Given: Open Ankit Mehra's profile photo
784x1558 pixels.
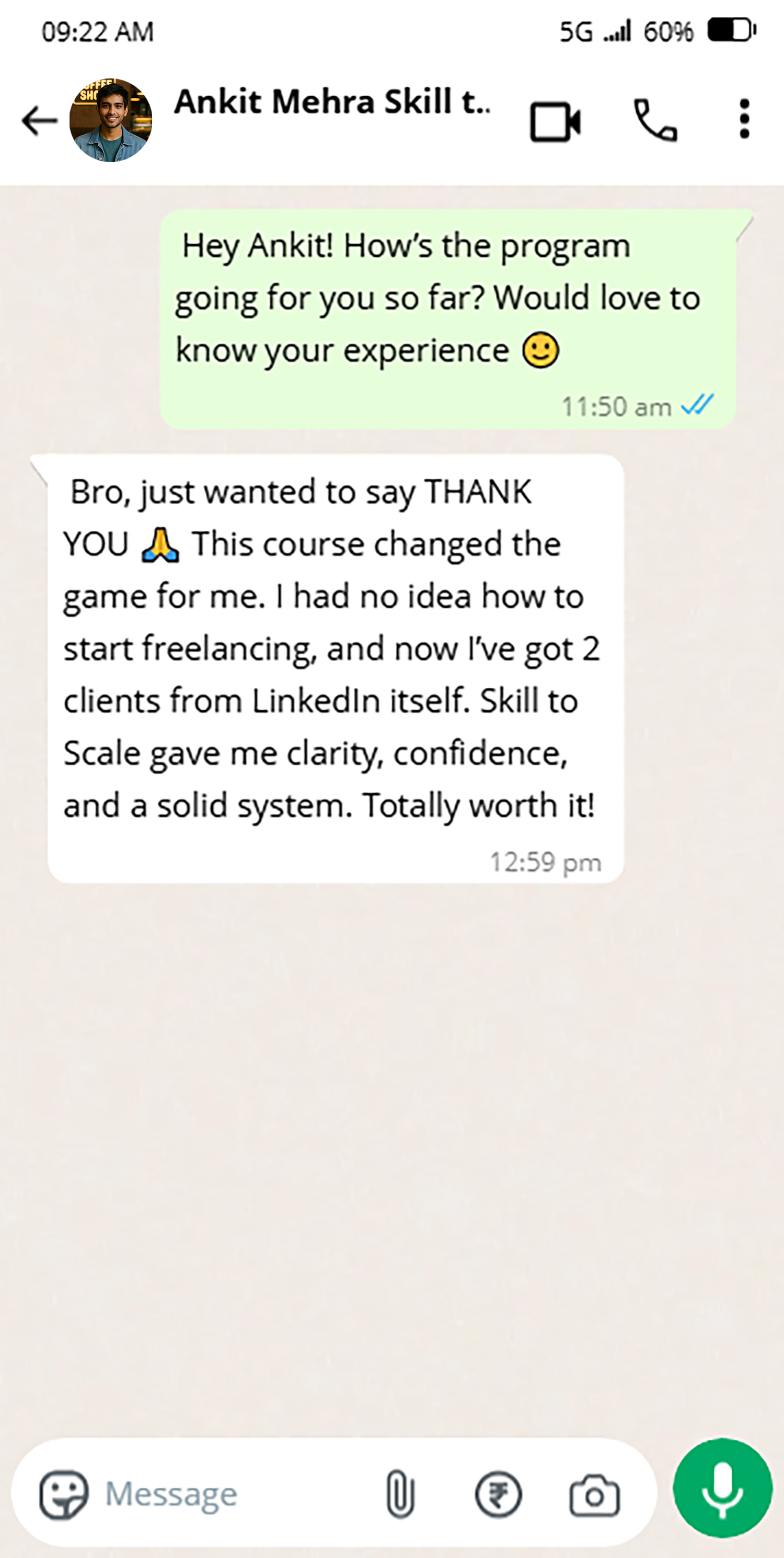Looking at the screenshot, I should pos(111,120).
